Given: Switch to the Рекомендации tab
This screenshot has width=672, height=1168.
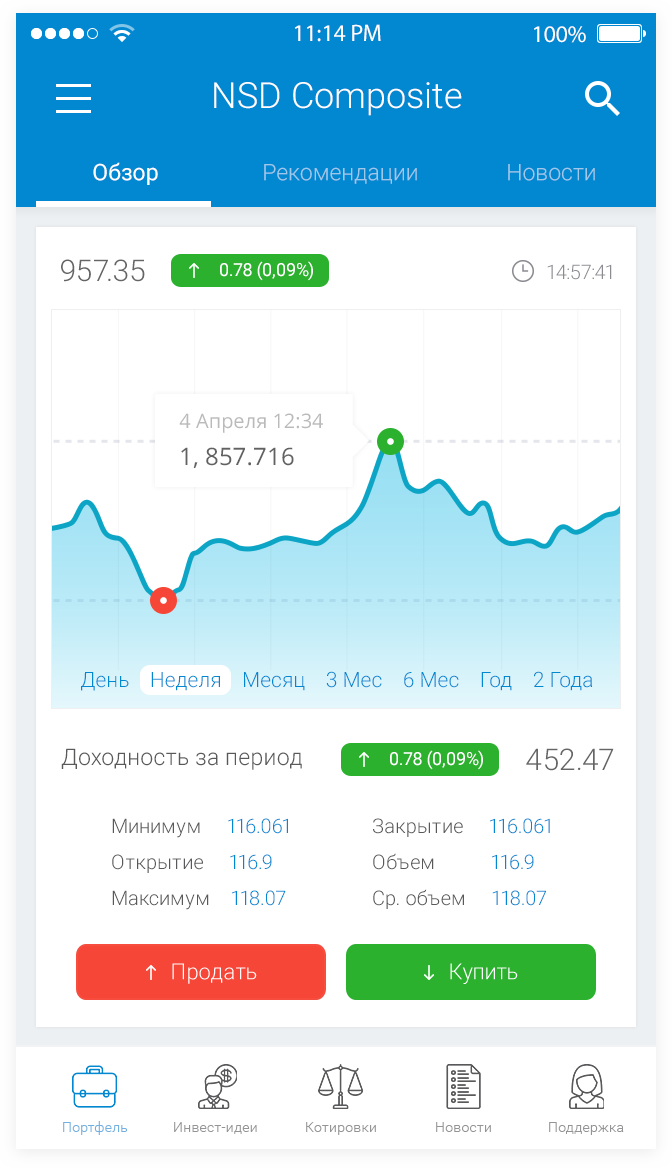Looking at the screenshot, I should coord(340,173).
